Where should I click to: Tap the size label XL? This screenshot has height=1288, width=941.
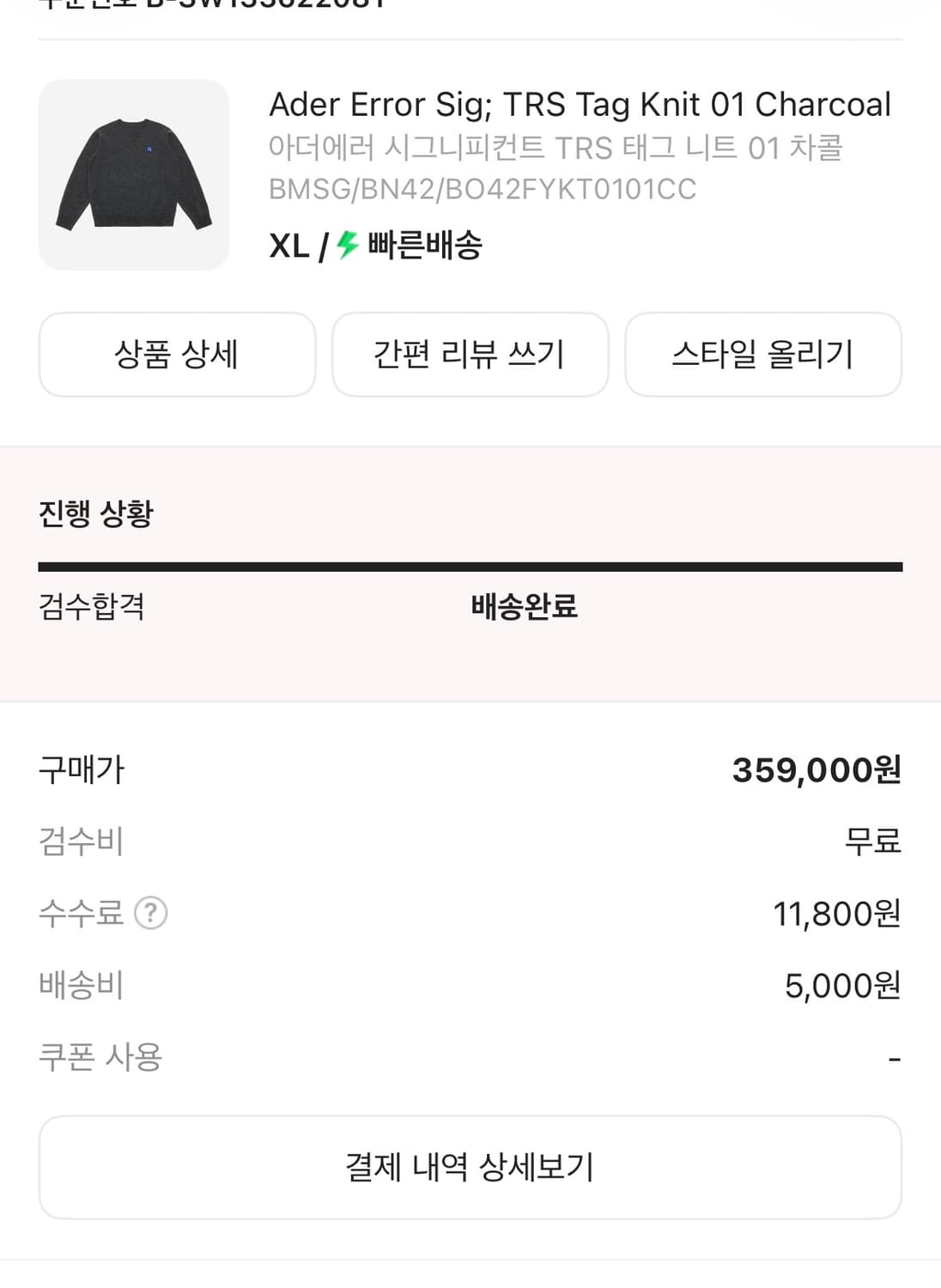tap(289, 247)
